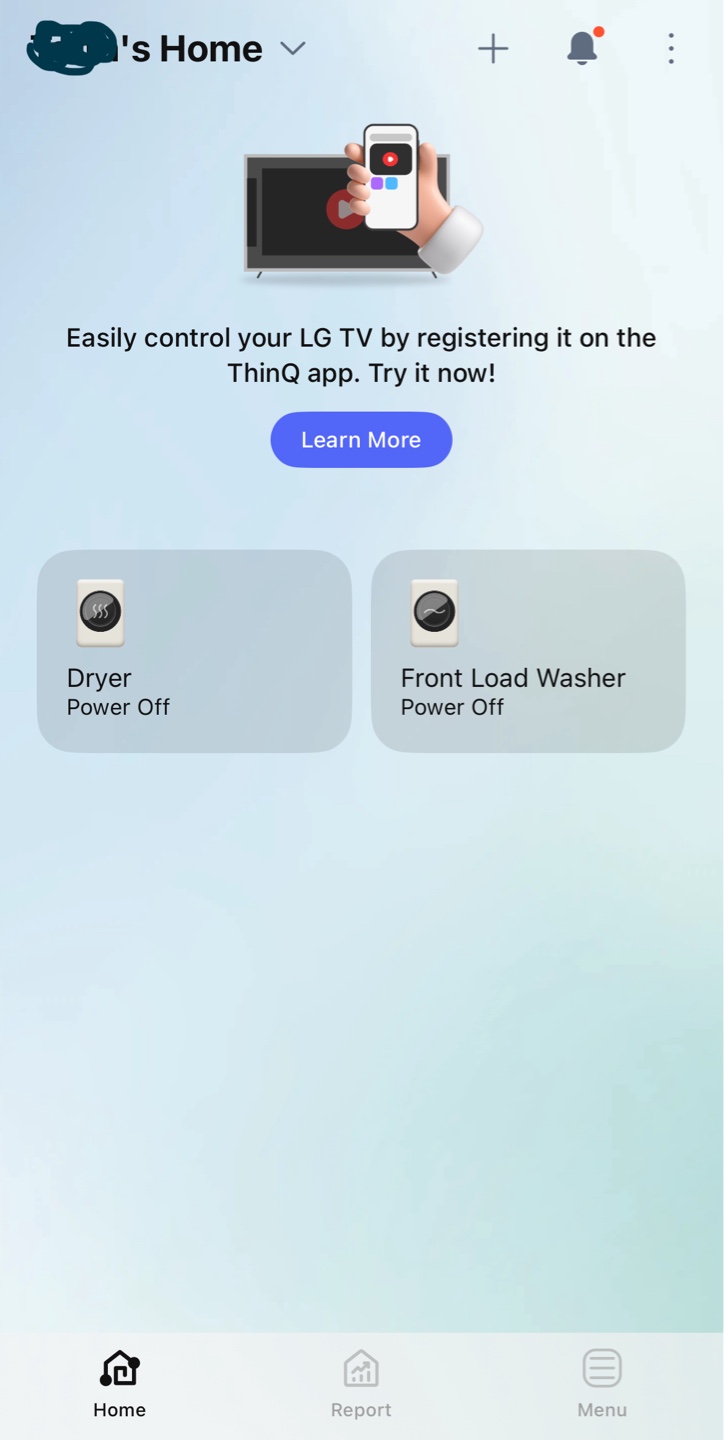Add a new device with plus icon
724x1440 pixels.
[x=493, y=48]
